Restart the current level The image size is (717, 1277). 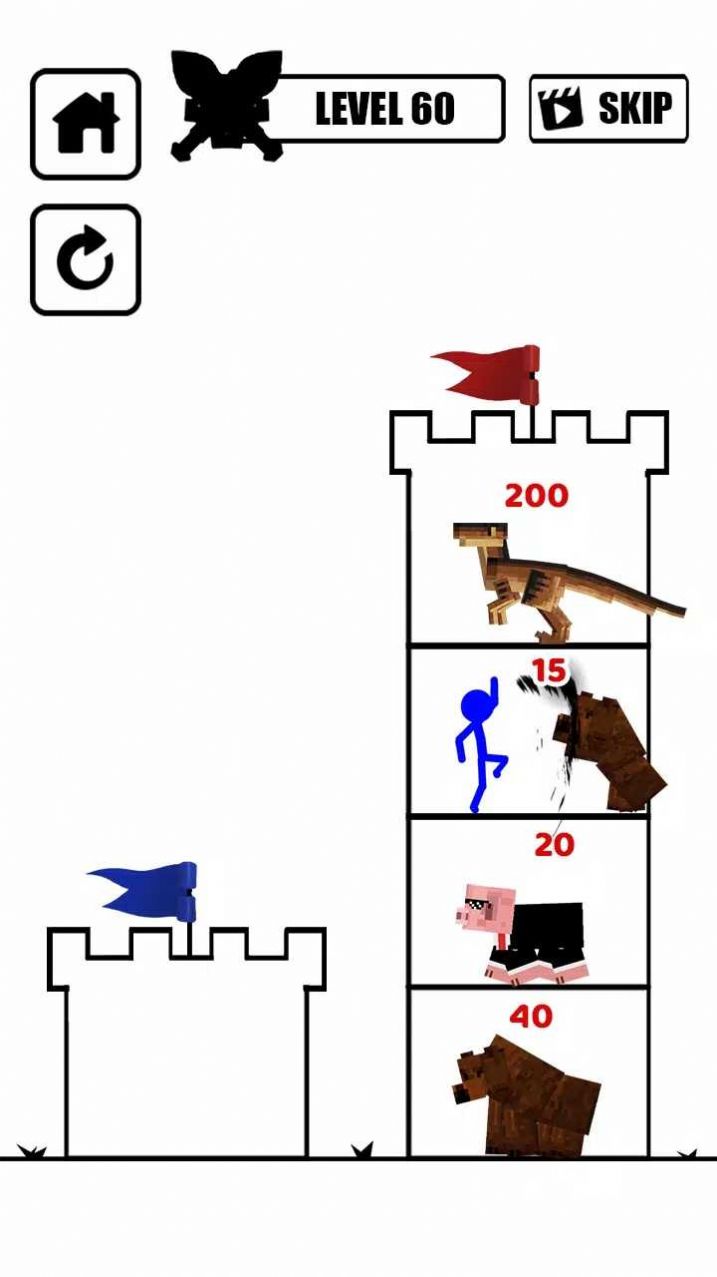click(x=85, y=260)
